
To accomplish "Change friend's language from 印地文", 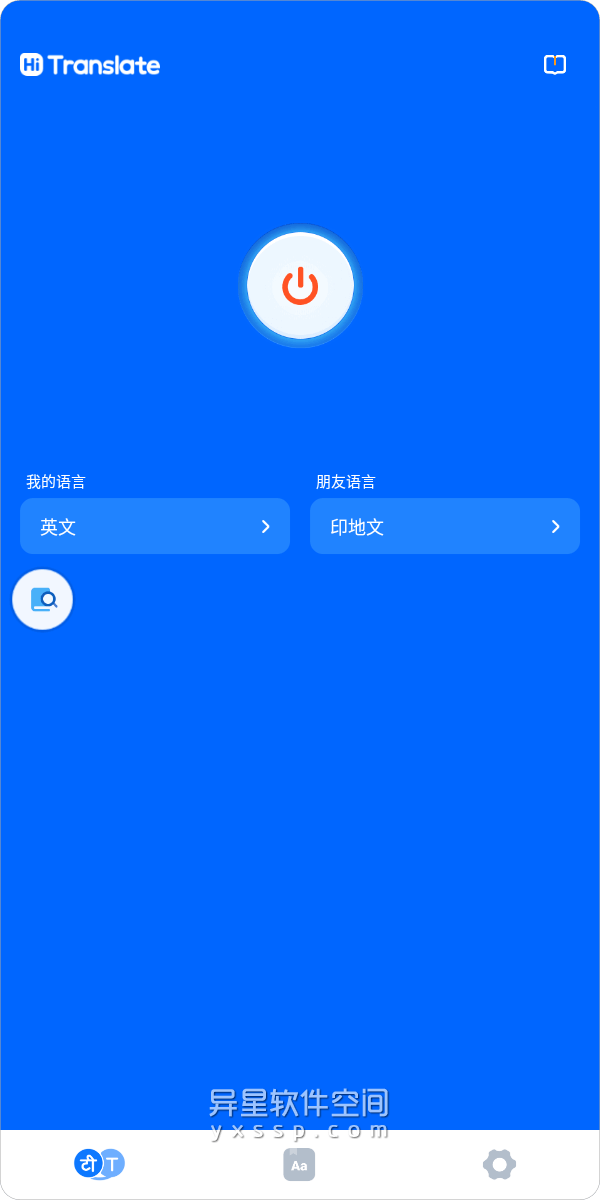I will tap(445, 526).
